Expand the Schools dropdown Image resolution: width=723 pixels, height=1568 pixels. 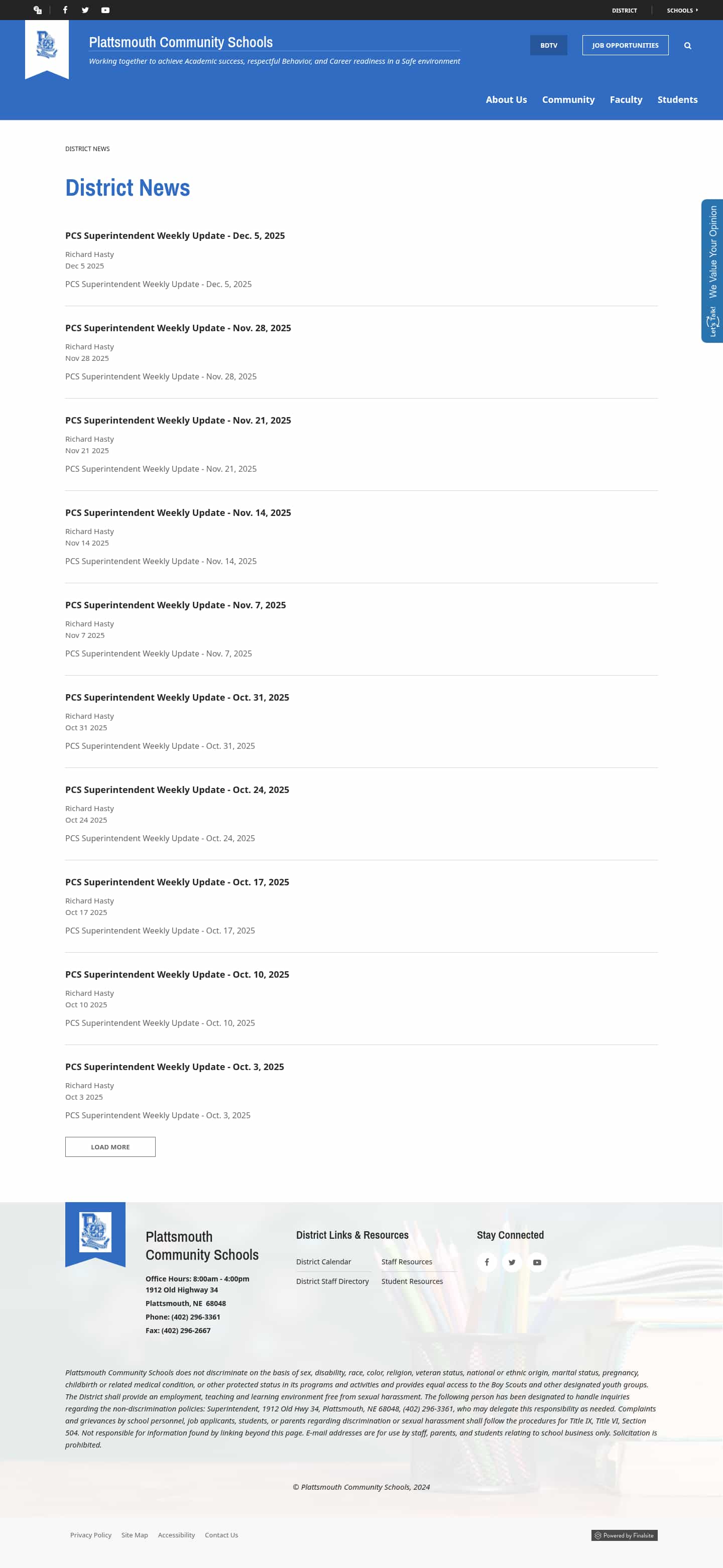click(682, 11)
